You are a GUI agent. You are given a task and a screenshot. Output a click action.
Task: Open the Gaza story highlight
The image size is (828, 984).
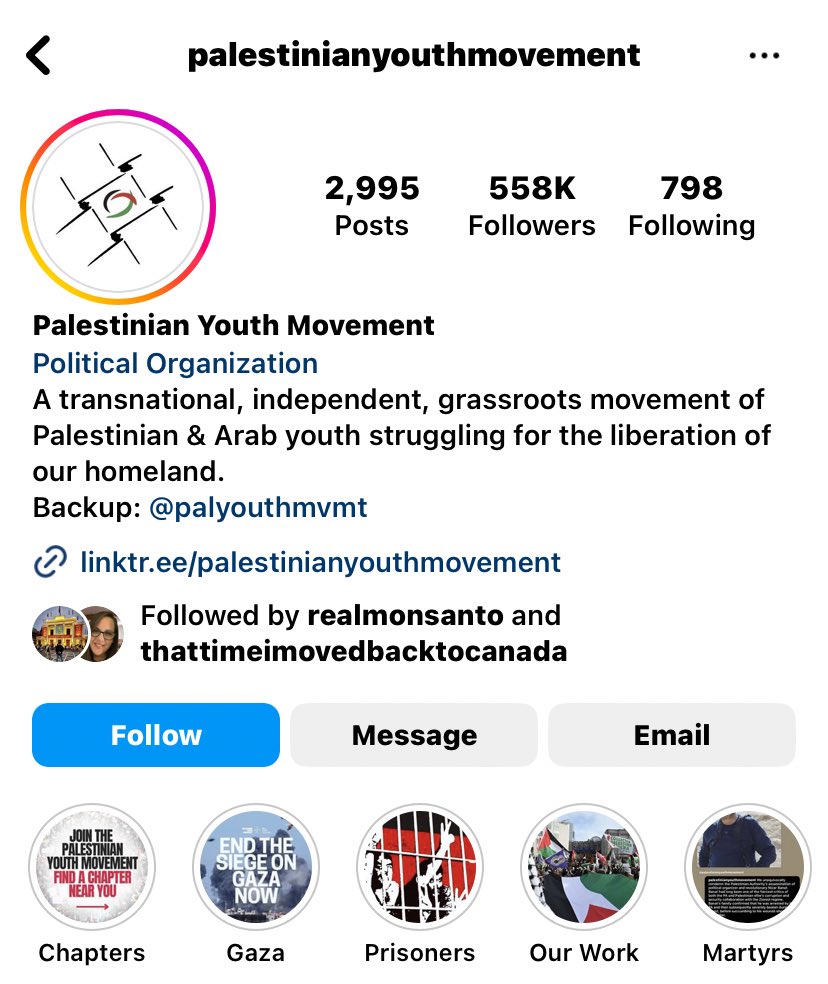pos(256,867)
